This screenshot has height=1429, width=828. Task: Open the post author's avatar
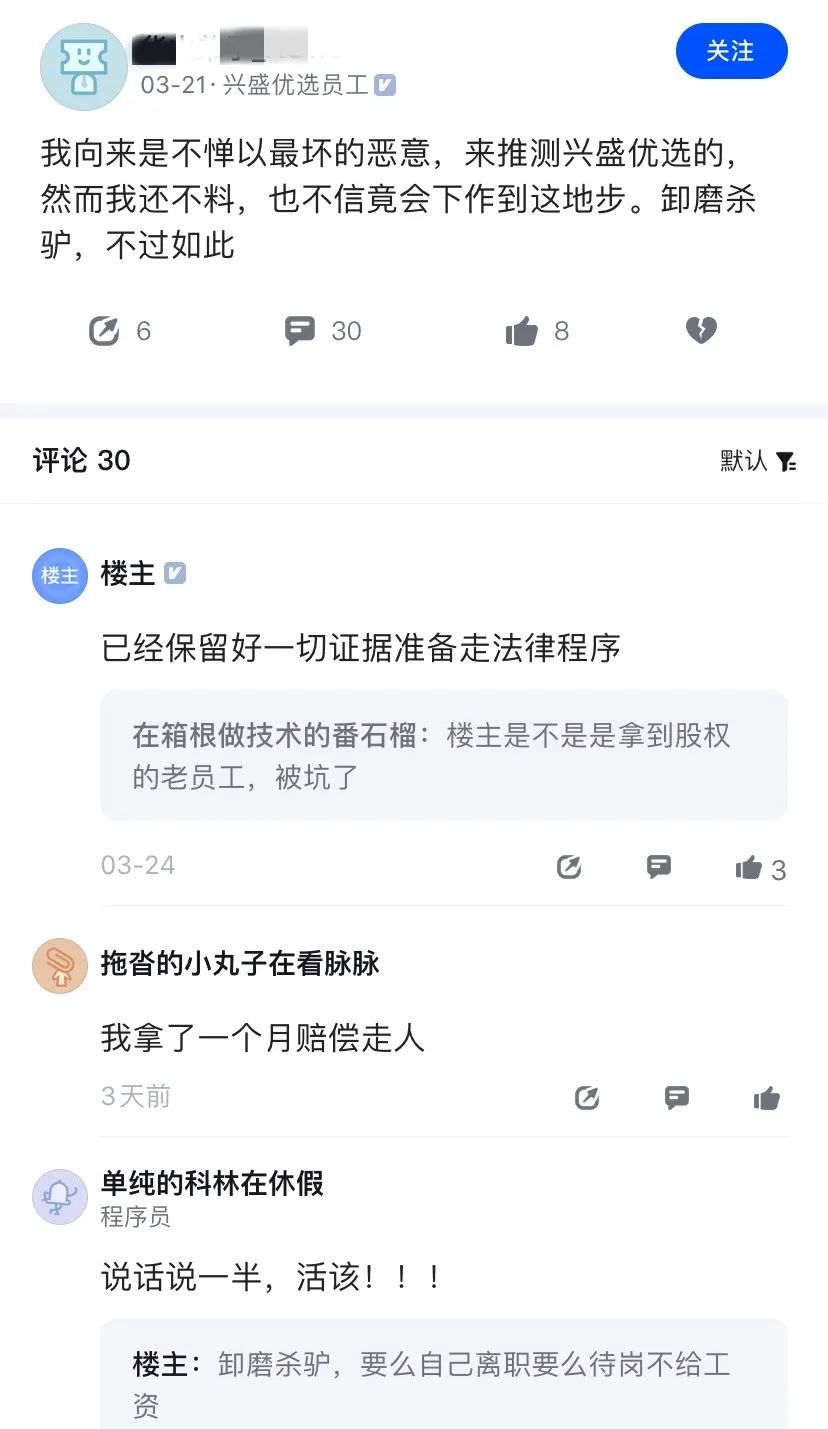click(83, 67)
